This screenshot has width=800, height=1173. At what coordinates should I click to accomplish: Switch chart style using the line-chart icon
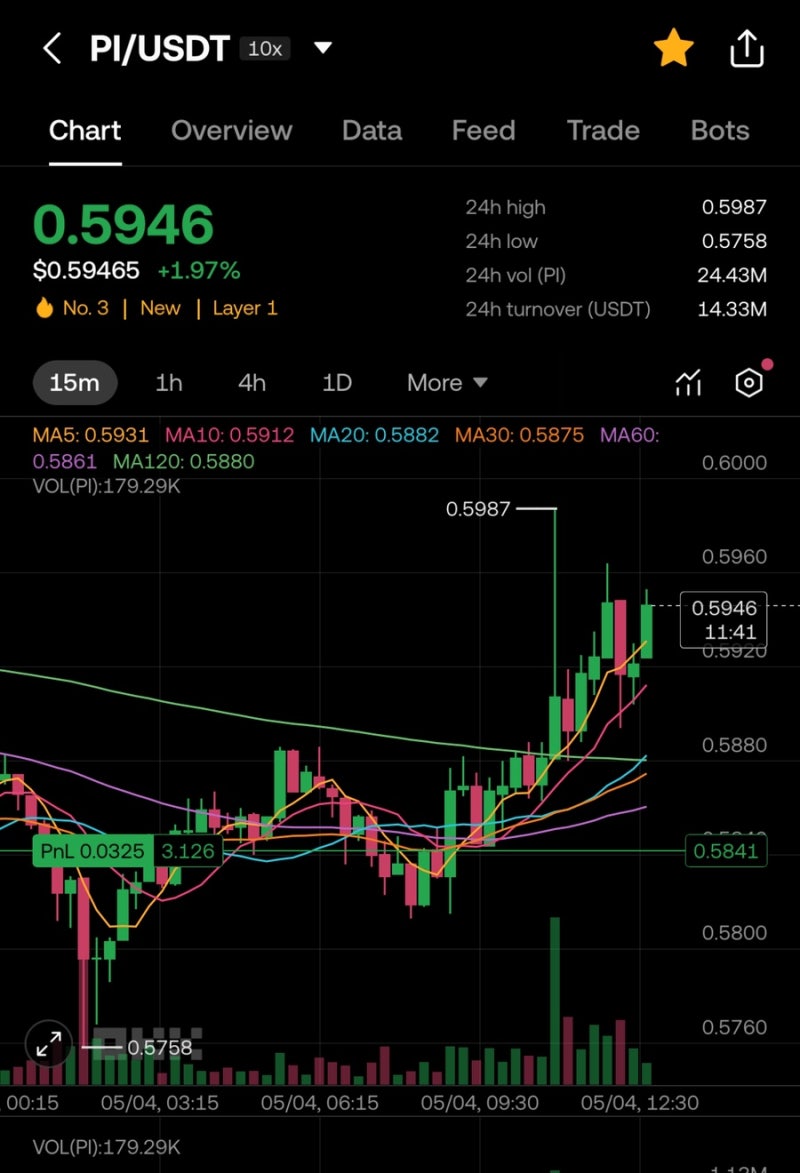(688, 382)
